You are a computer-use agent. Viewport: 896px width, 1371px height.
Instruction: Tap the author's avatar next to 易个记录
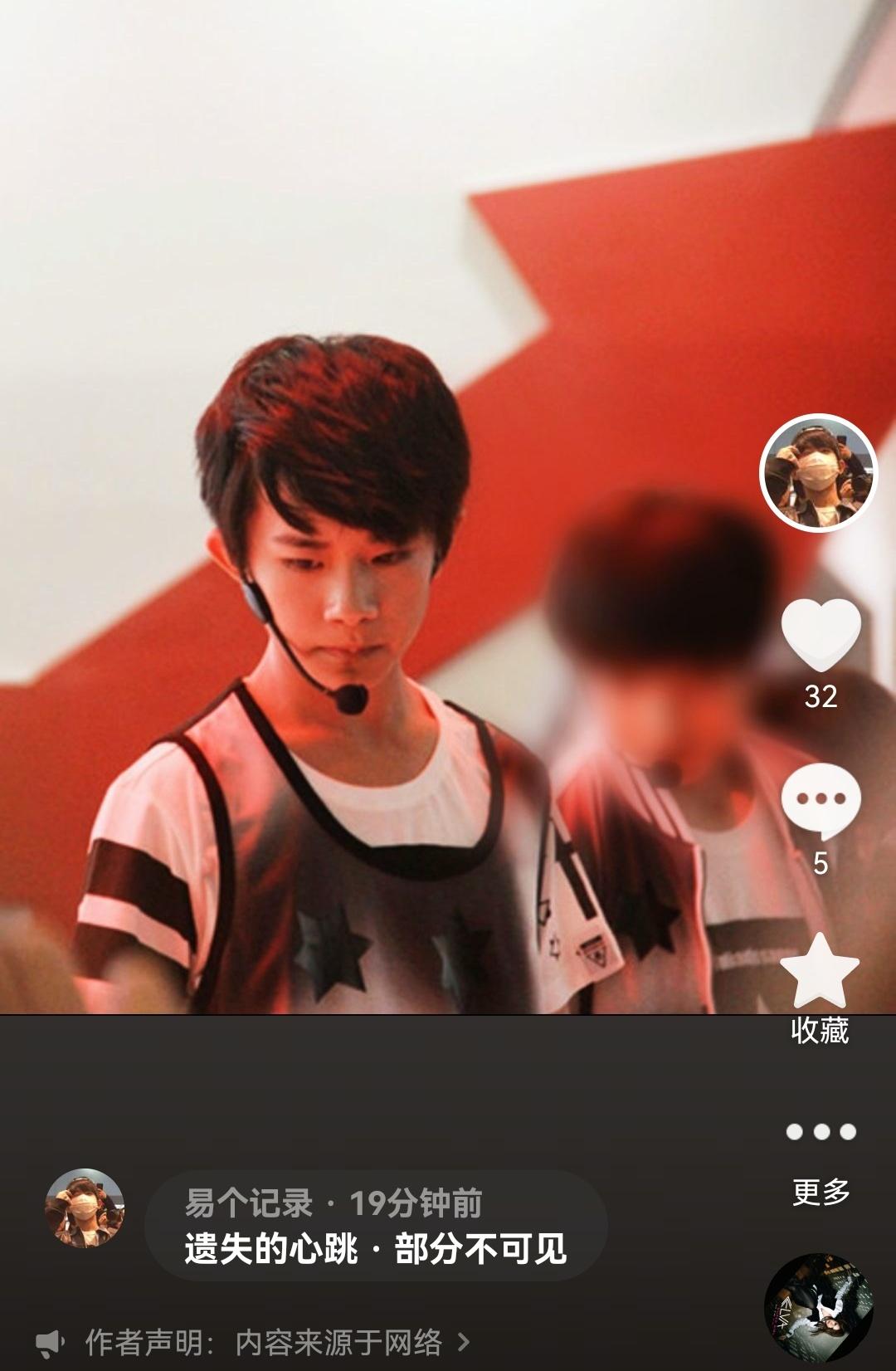pos(85,1209)
